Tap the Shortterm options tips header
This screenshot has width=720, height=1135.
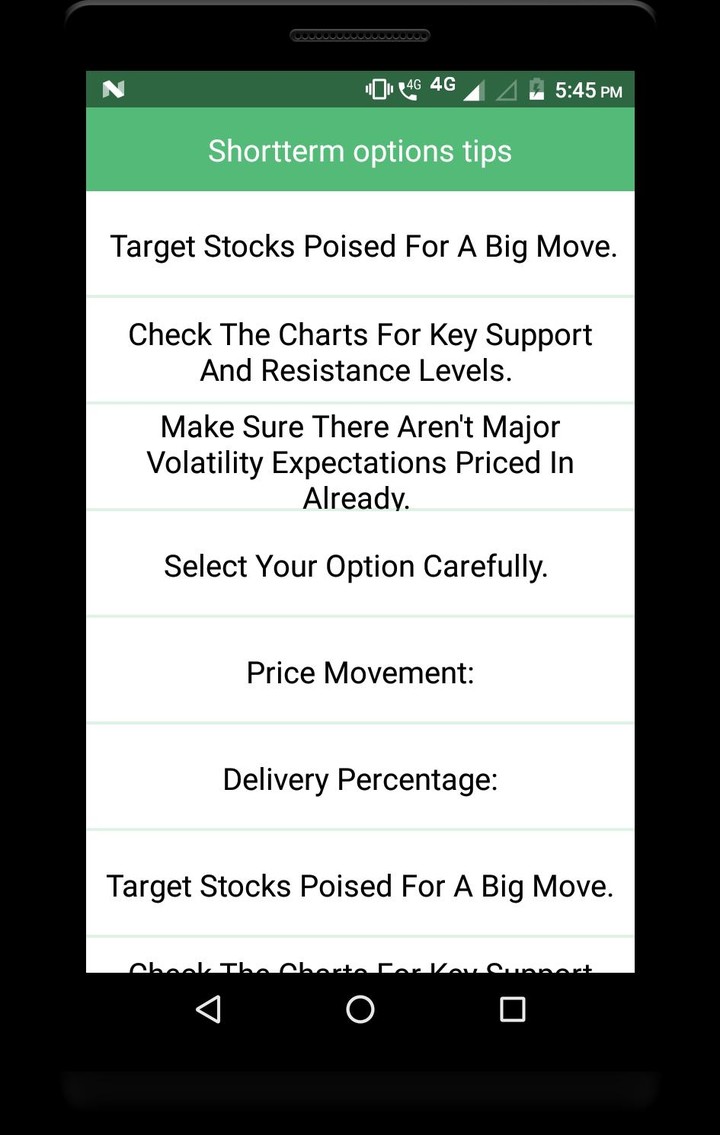point(360,150)
